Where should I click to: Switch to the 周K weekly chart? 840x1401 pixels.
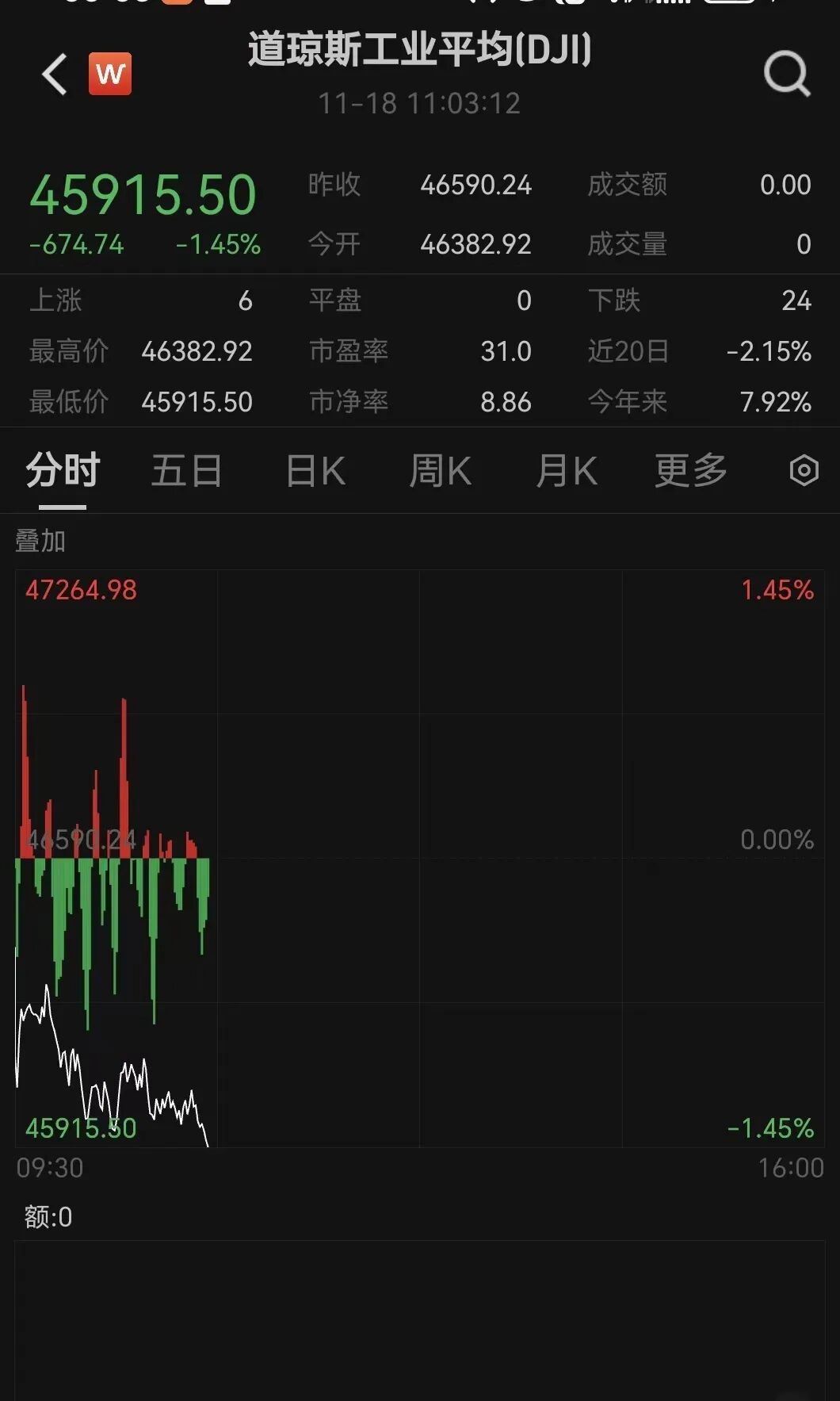click(440, 471)
